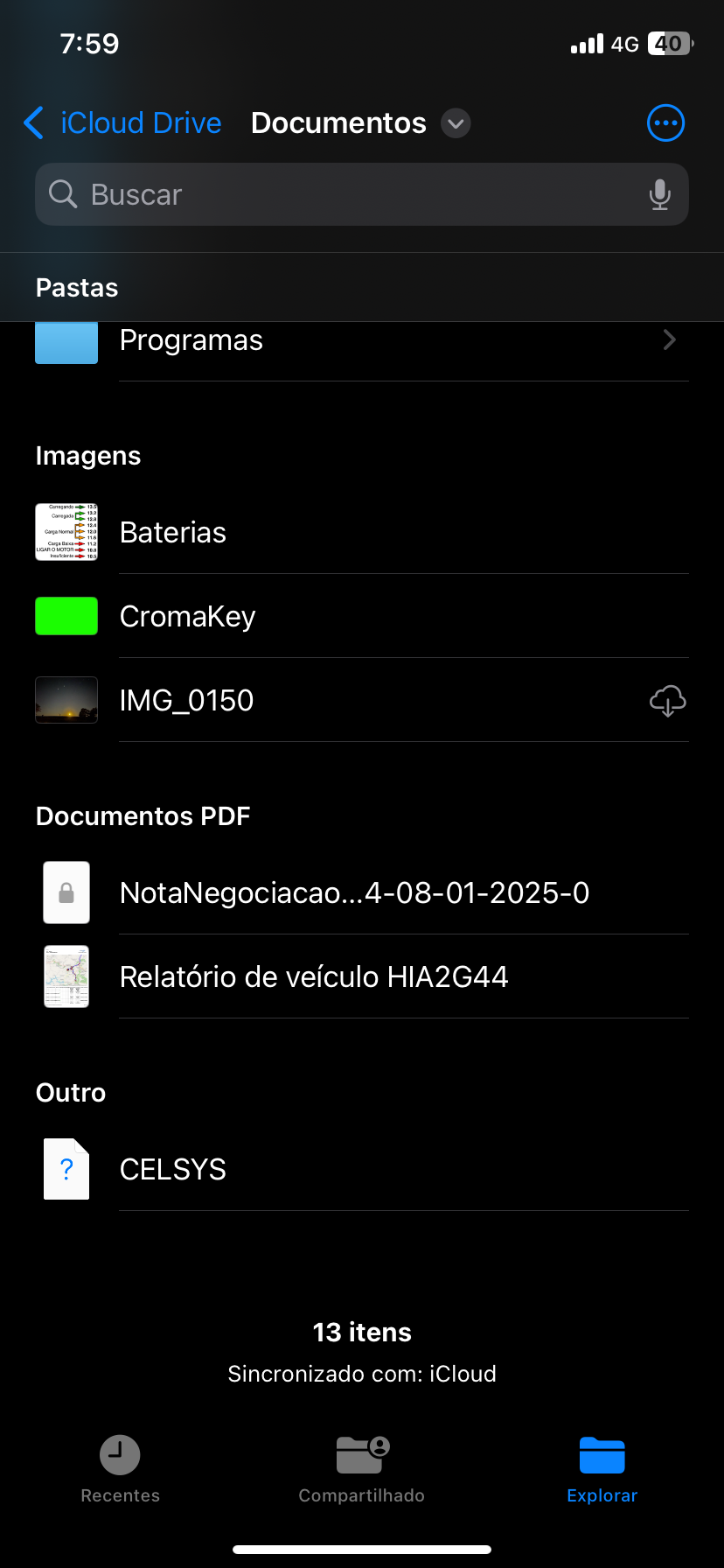Open Relatório de veículo HIA2G44

tap(362, 976)
